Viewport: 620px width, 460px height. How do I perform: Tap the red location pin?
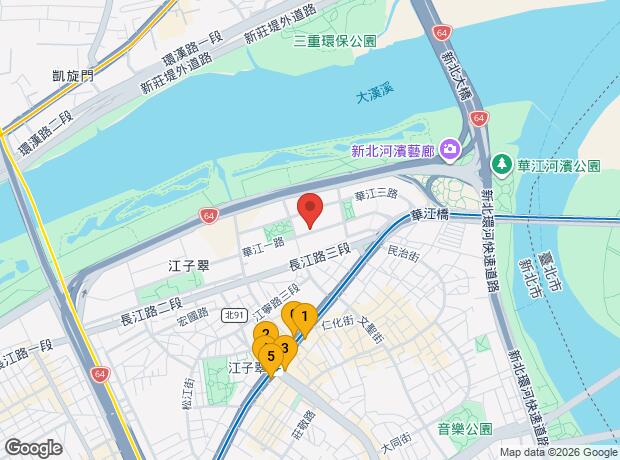click(310, 210)
